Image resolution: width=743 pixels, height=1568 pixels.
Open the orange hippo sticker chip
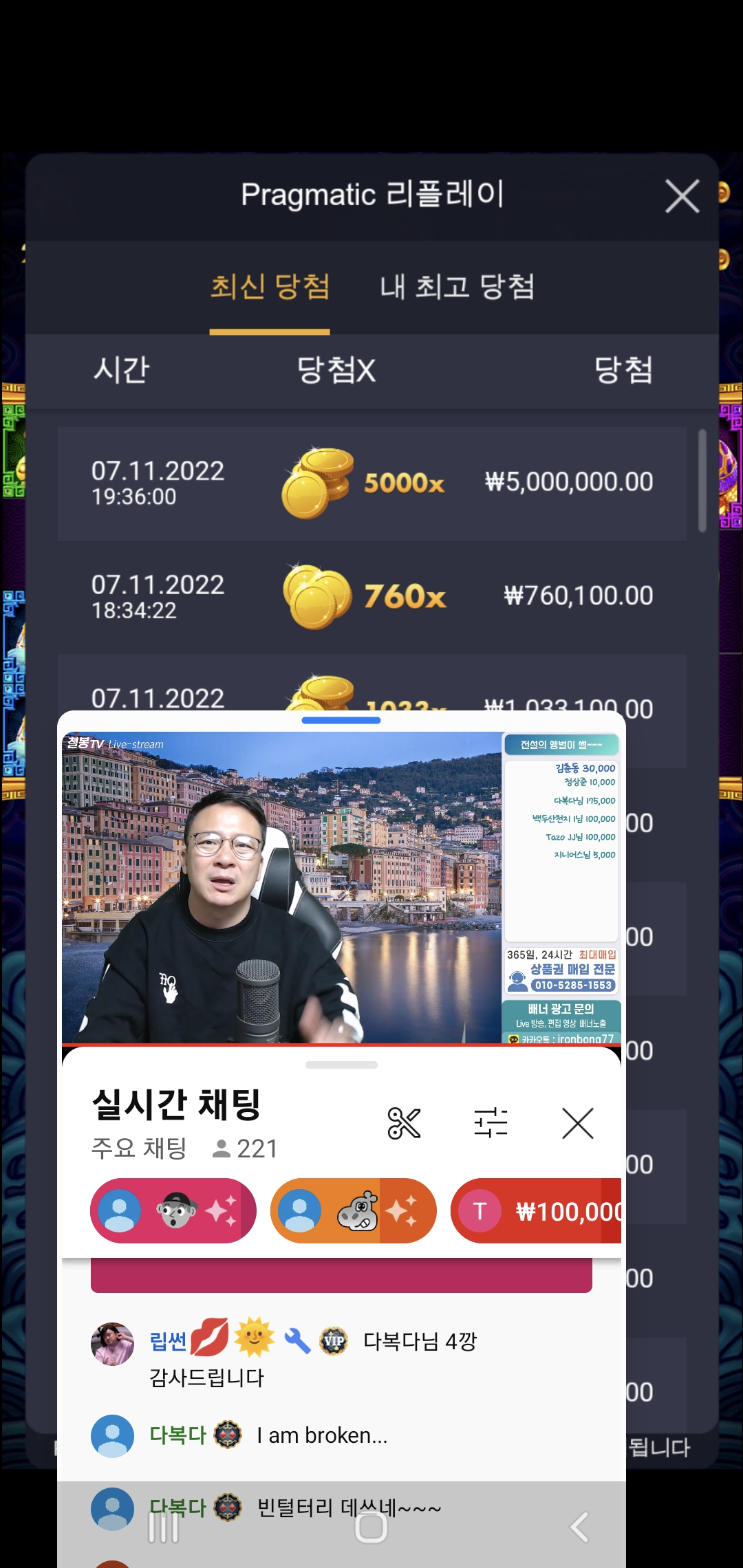coord(353,1211)
